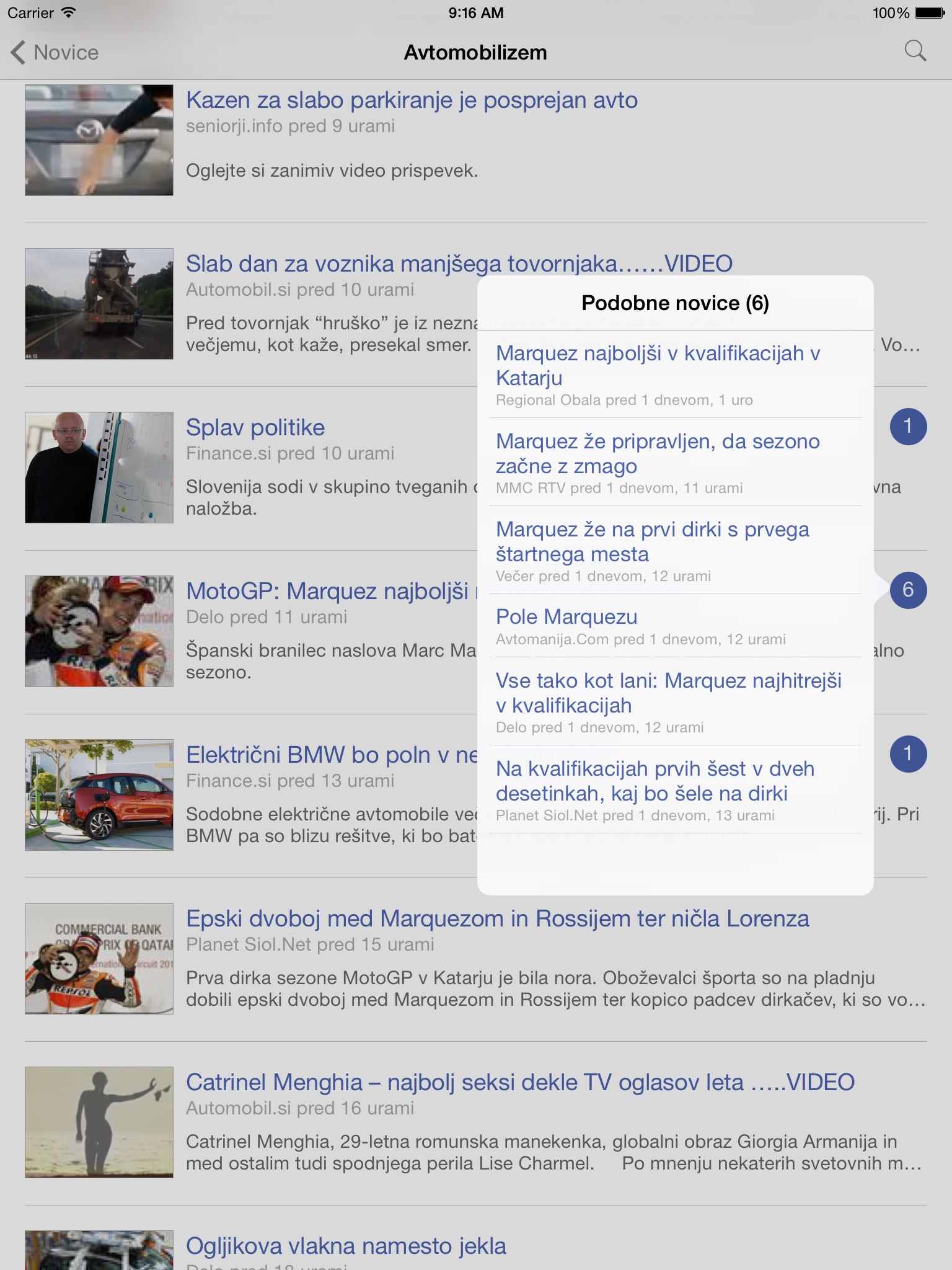Viewport: 952px width, 1270px height.
Task: Open Epski dvoboj med Marquezom in Rossijem
Action: click(x=498, y=919)
